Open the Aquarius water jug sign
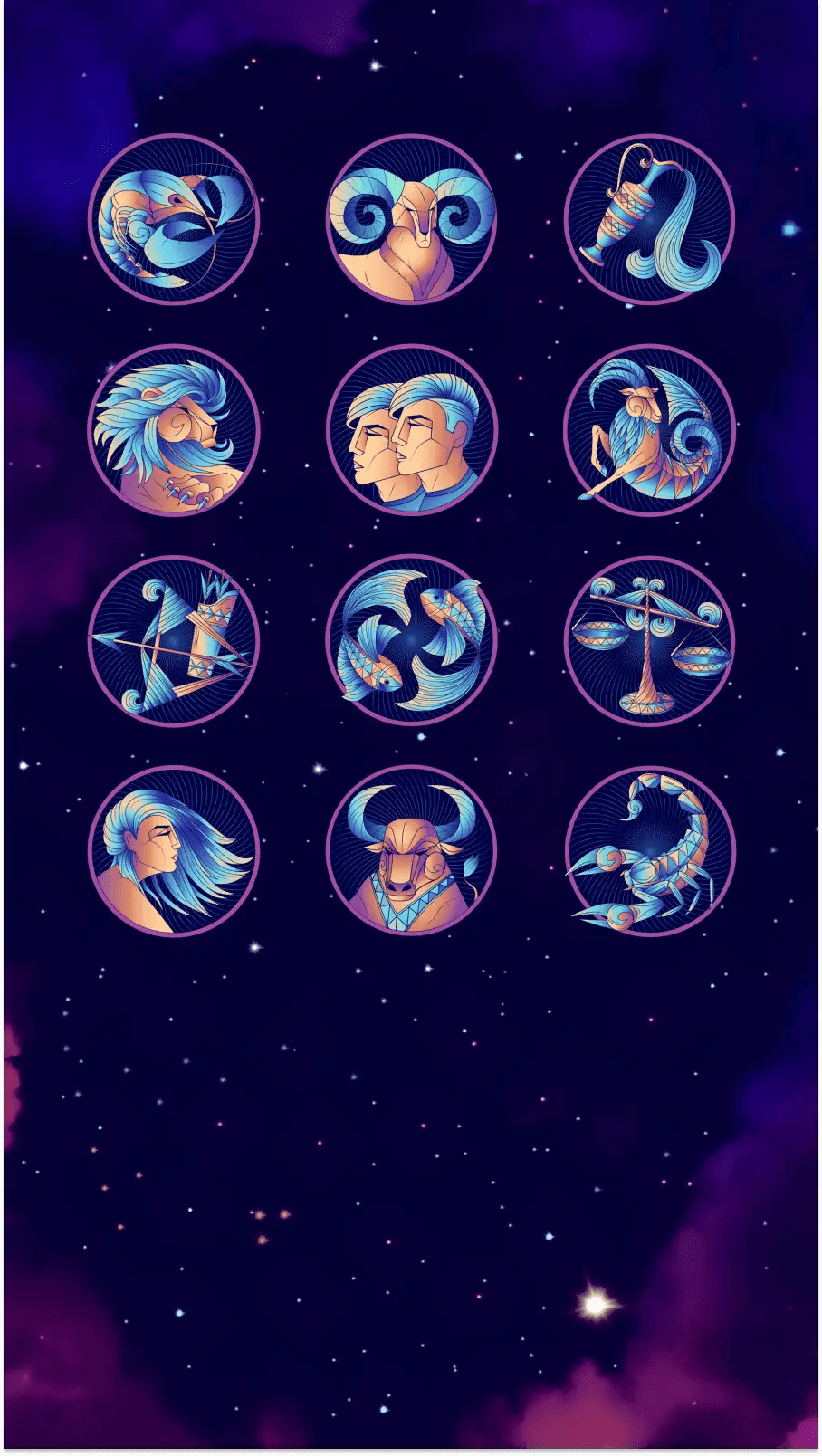Screen dimensions: 822x1456 click(x=649, y=220)
